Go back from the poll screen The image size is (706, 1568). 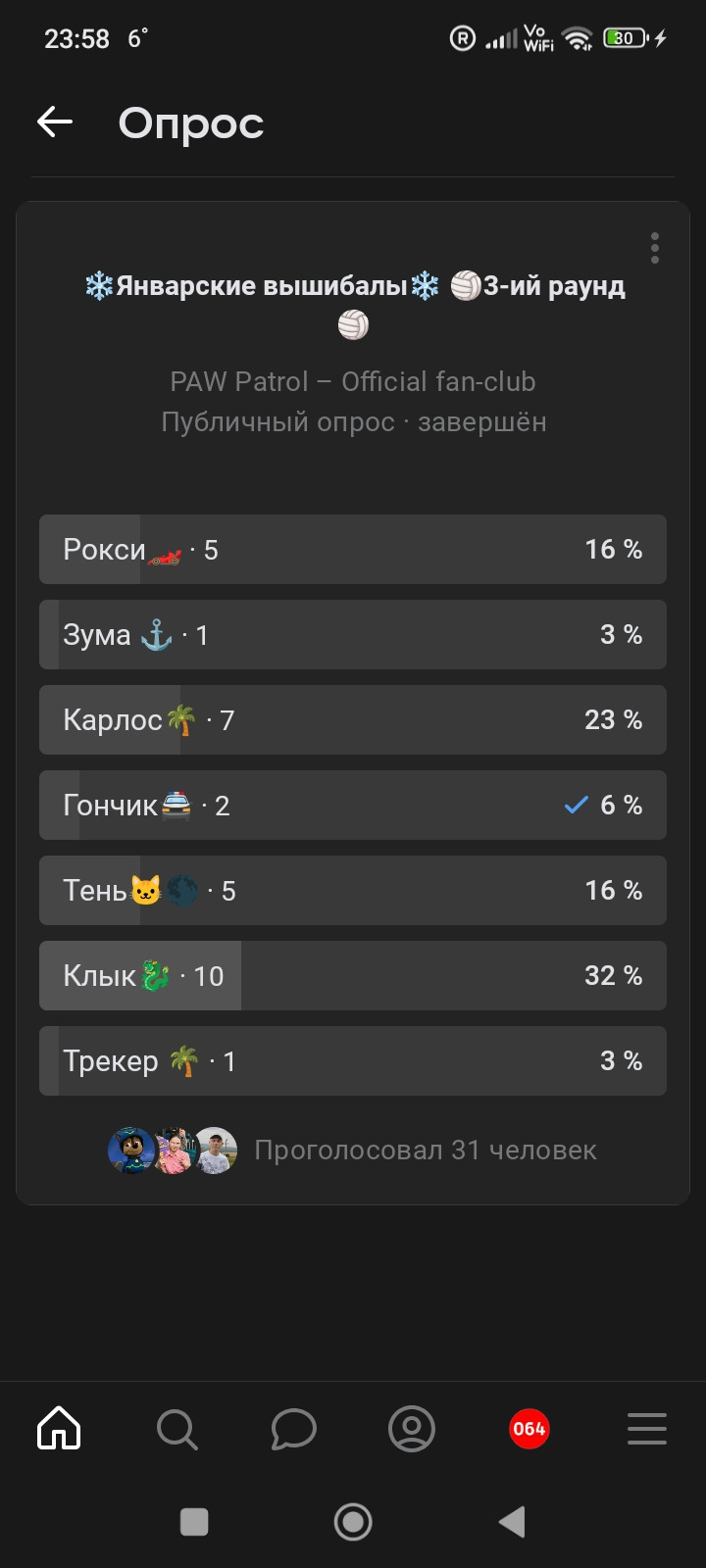(55, 122)
